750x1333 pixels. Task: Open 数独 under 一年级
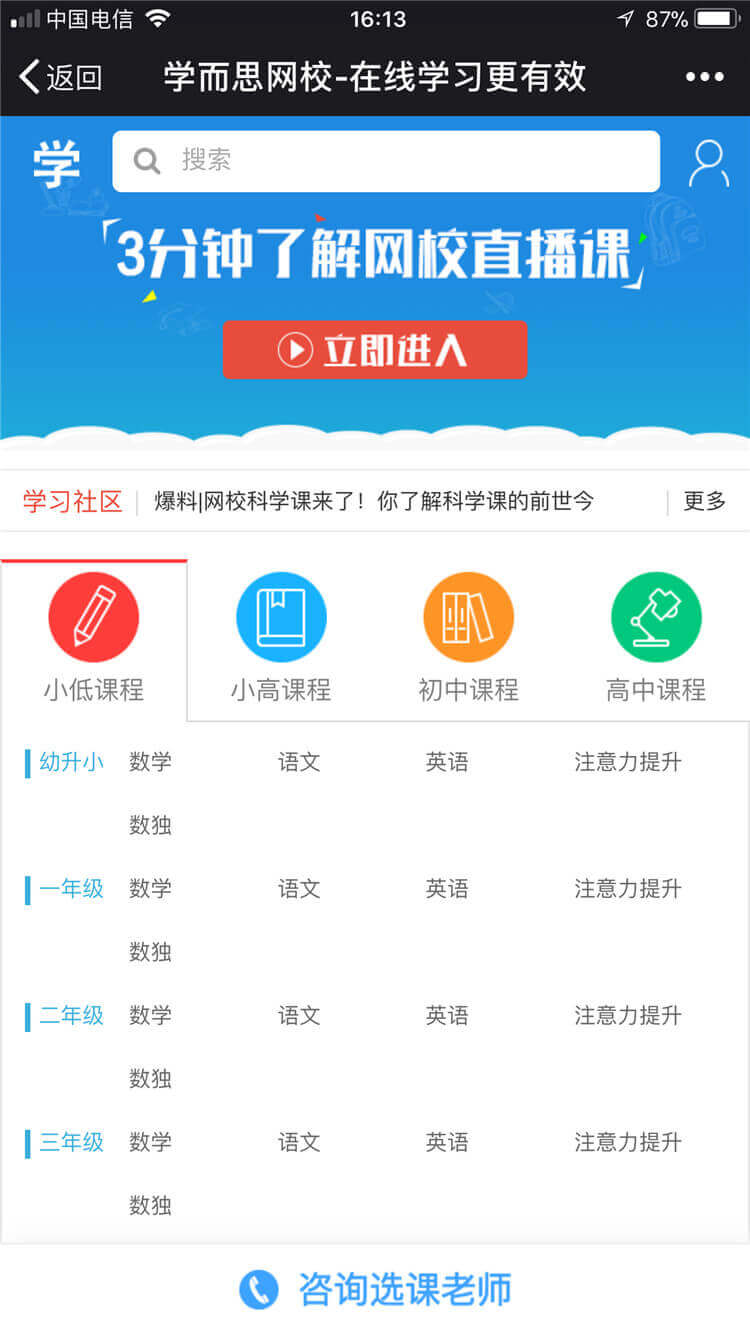tap(150, 952)
